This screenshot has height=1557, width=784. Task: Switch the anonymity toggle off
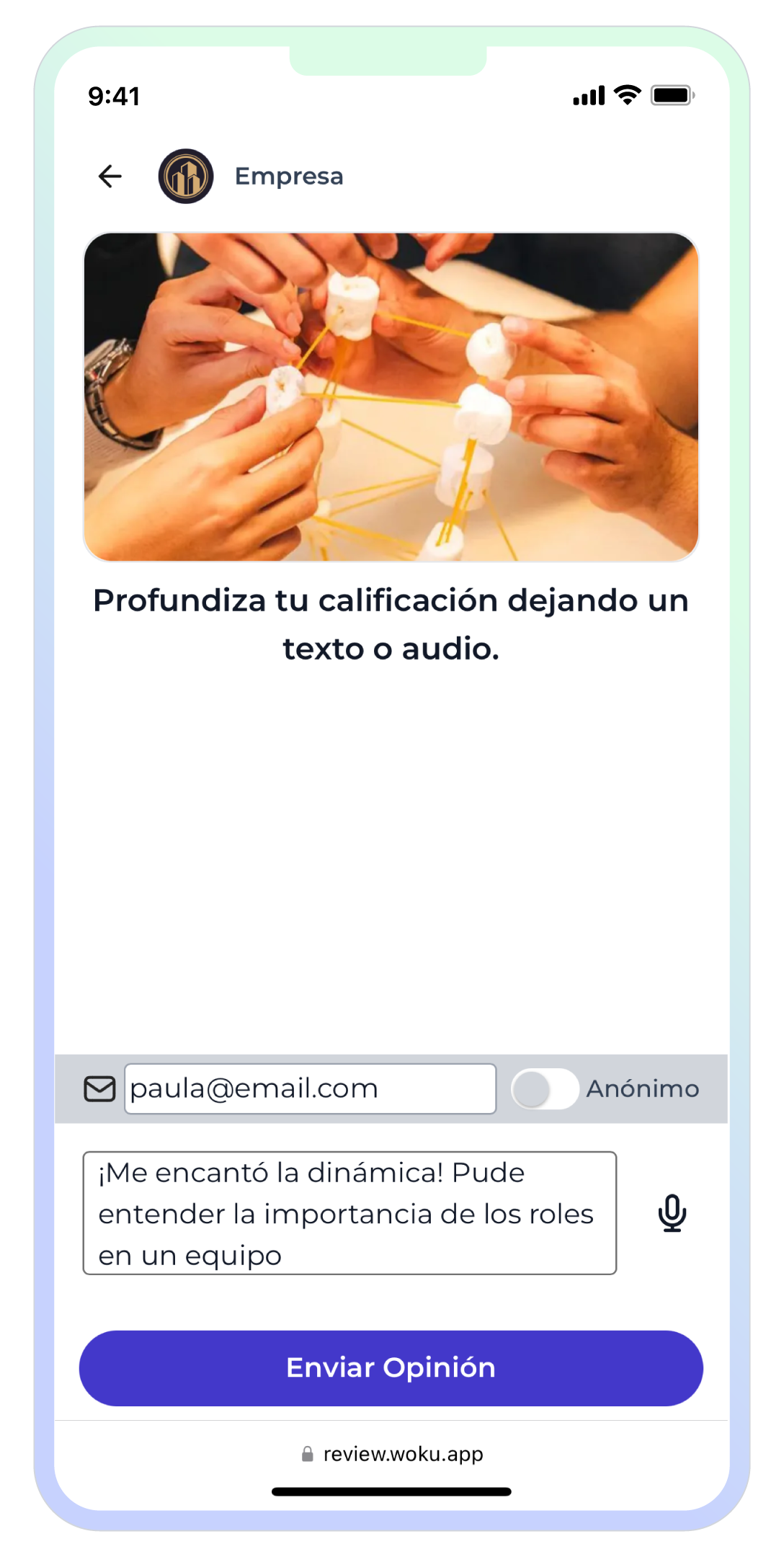[x=544, y=1088]
